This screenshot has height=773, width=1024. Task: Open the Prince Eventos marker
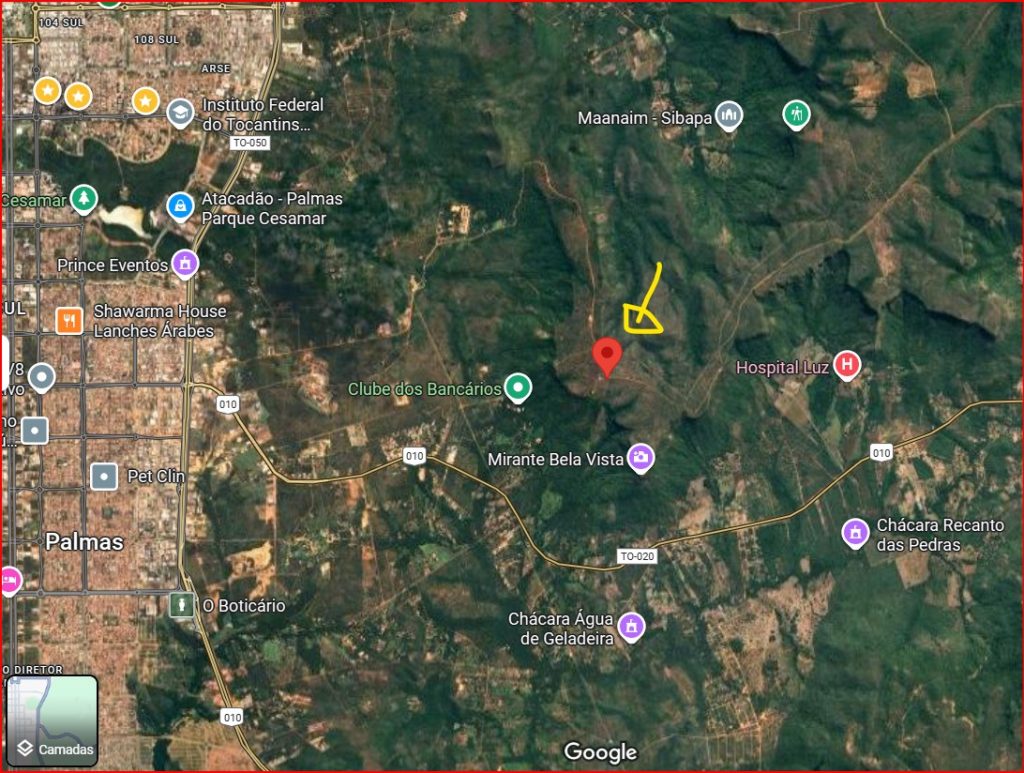(x=184, y=264)
